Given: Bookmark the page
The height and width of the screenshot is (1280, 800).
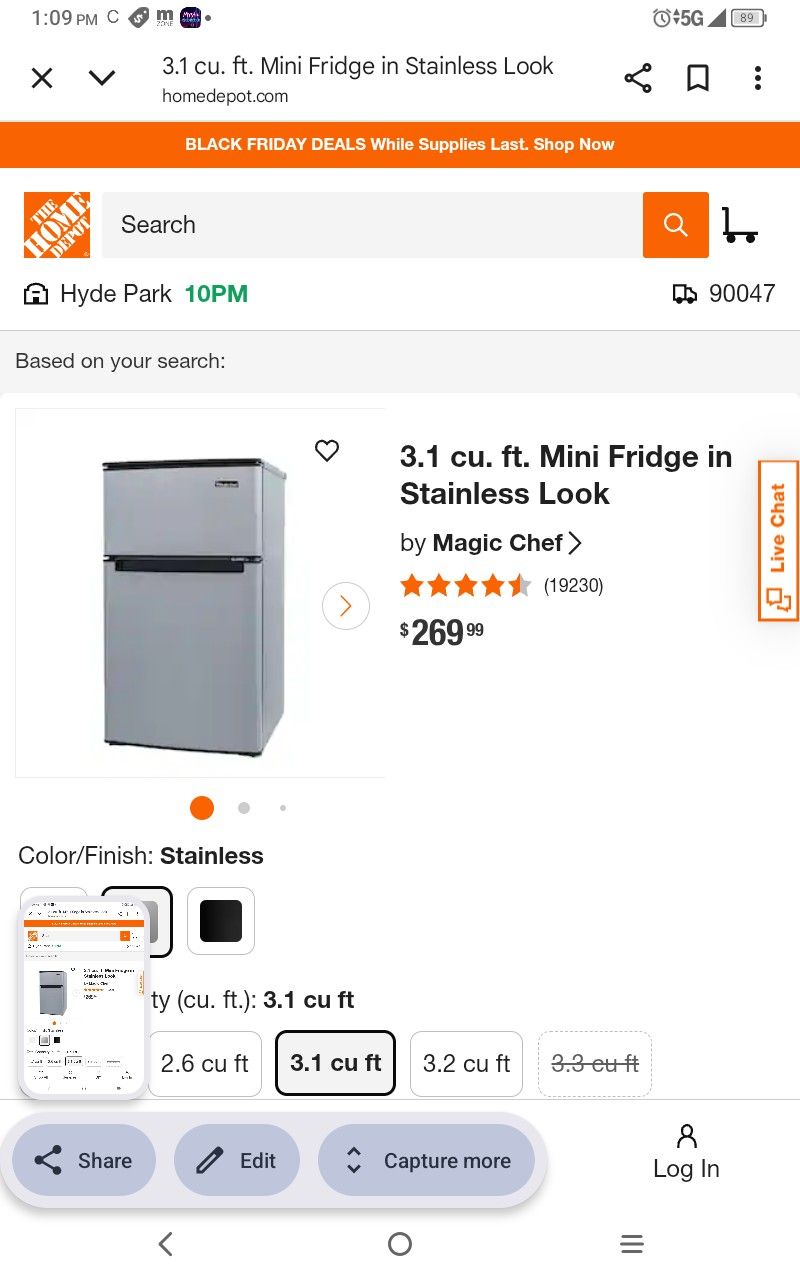Looking at the screenshot, I should point(697,78).
